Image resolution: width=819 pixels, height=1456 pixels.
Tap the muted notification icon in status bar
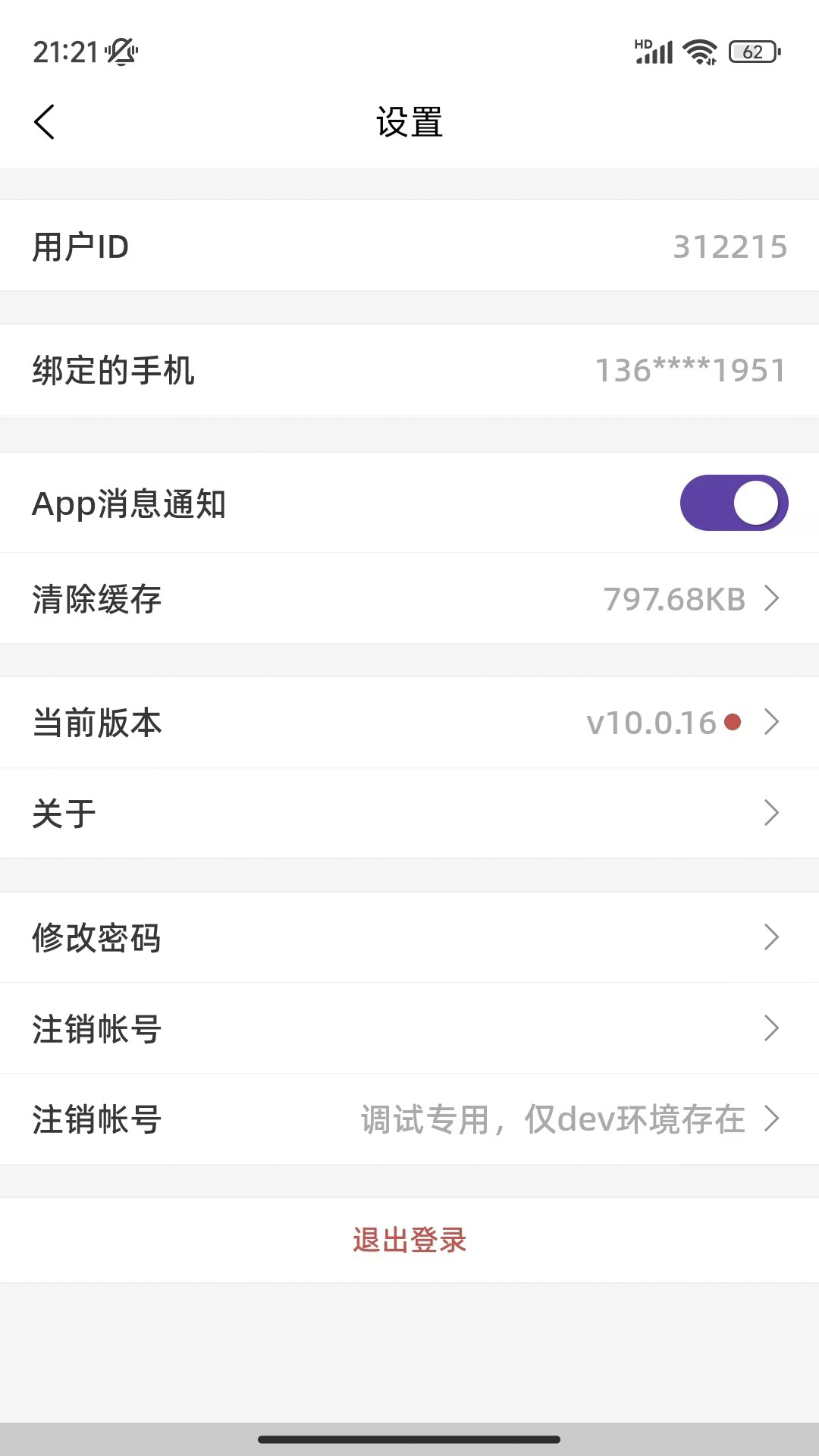tap(121, 52)
